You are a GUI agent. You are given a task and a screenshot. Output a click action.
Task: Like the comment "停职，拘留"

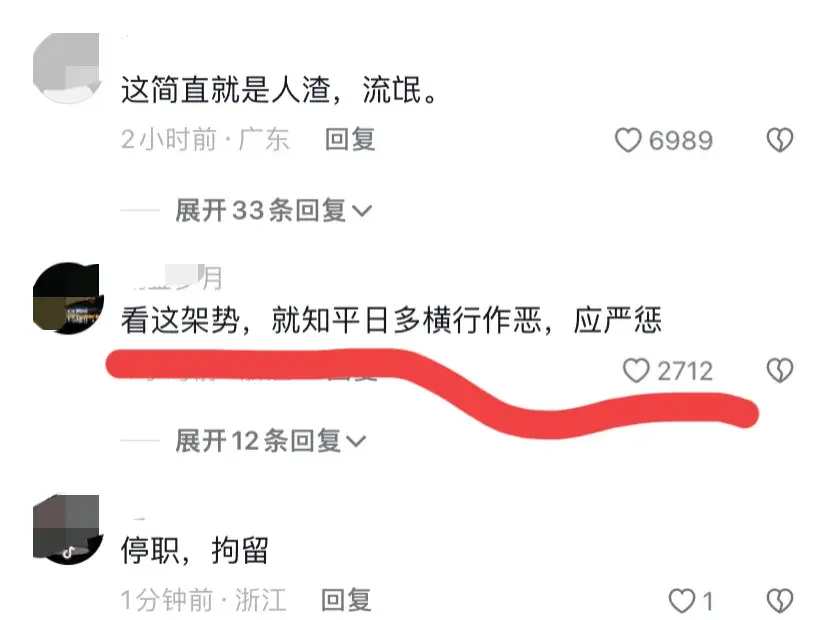click(x=682, y=601)
